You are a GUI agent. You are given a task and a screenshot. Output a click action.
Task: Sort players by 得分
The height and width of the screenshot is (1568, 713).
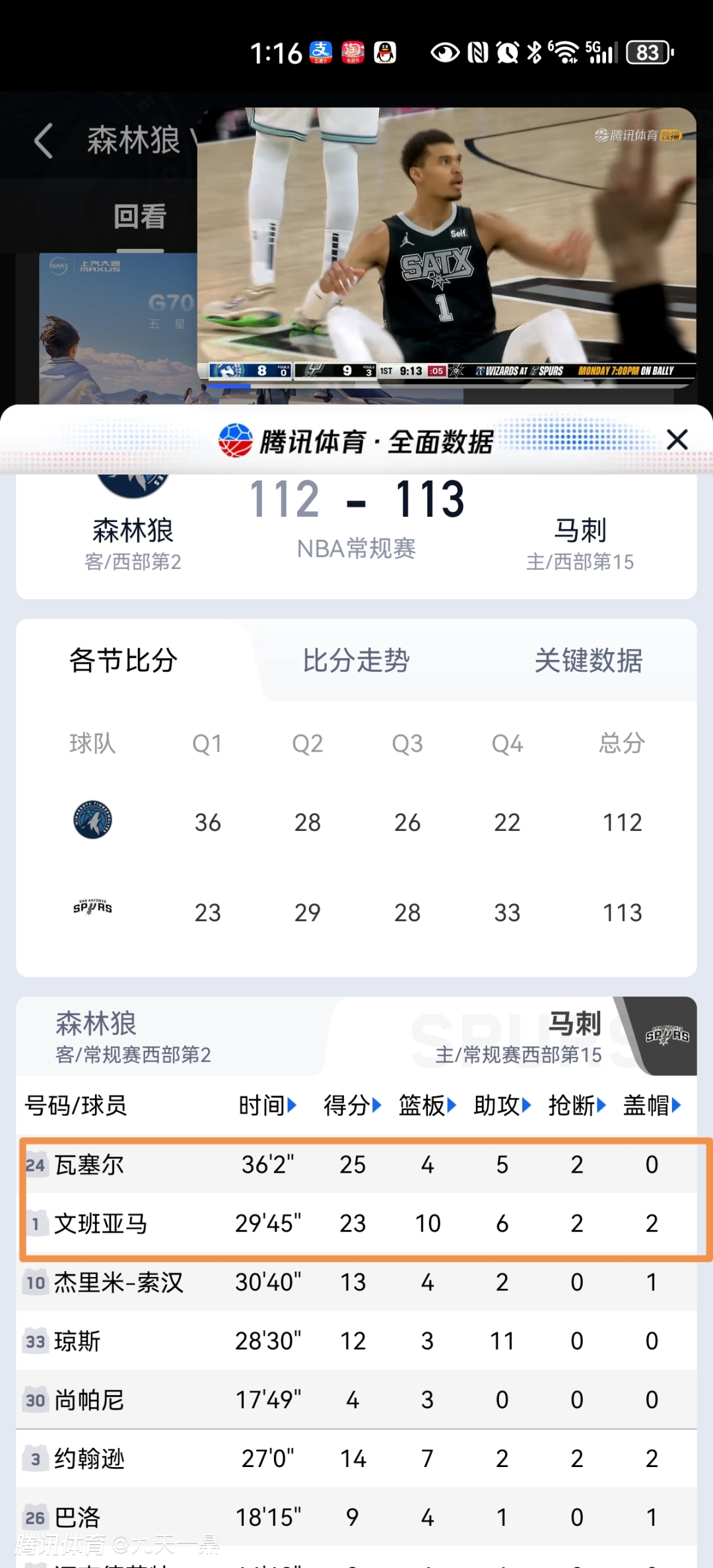coord(352,1105)
